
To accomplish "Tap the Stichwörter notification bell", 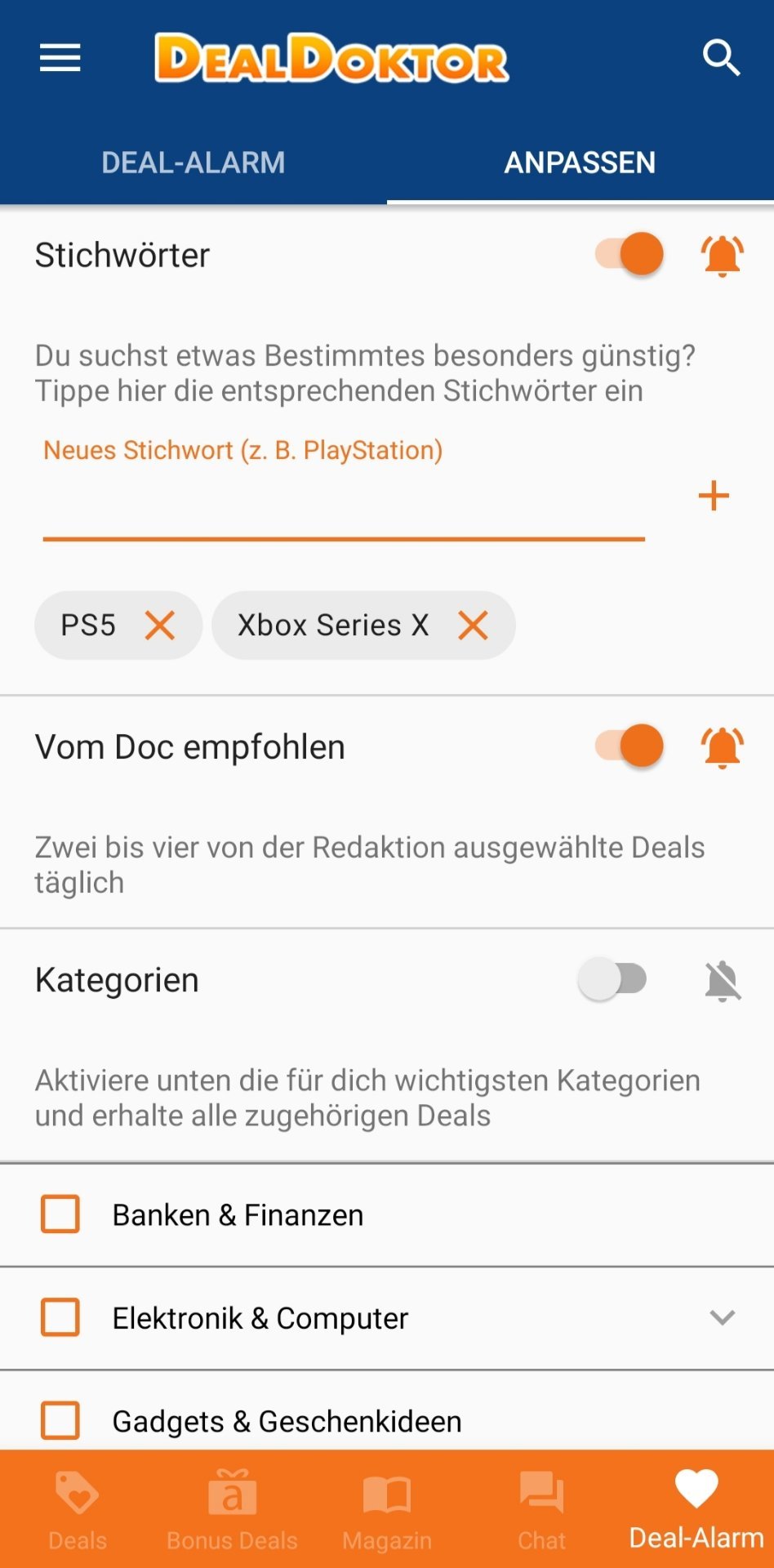I will click(722, 256).
